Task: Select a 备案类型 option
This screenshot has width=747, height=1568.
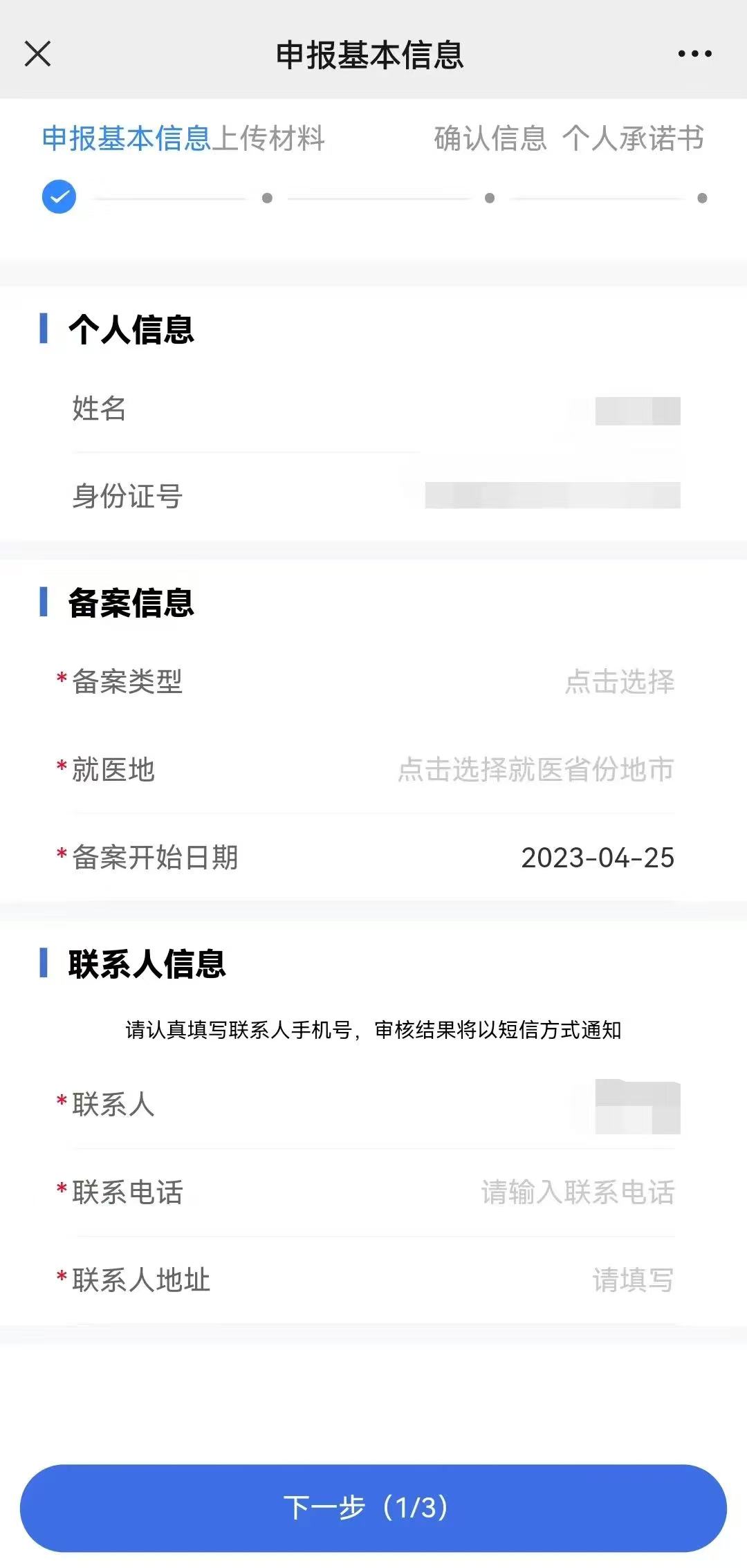Action: [619, 681]
